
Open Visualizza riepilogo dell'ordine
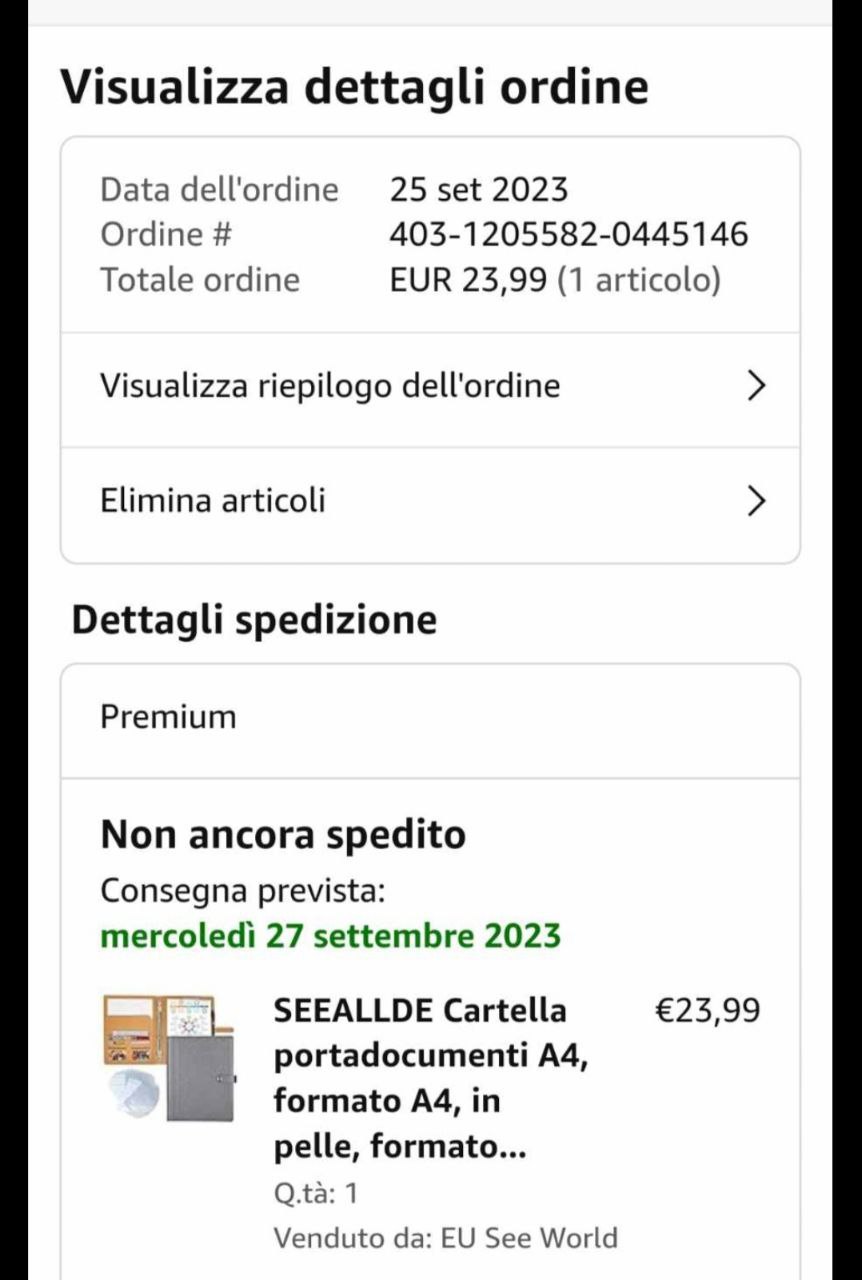(430, 386)
